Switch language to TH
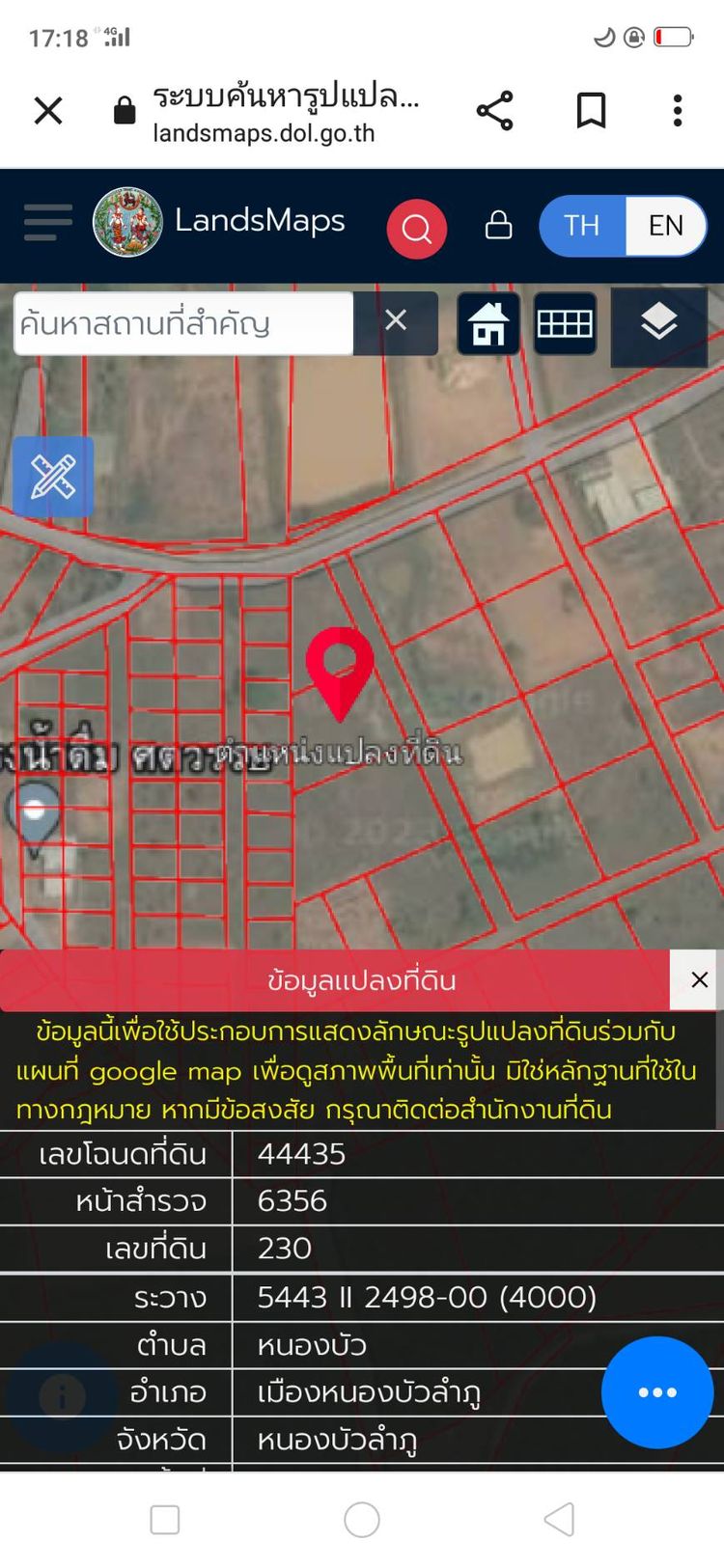This screenshot has width=724, height=1568. [x=582, y=226]
